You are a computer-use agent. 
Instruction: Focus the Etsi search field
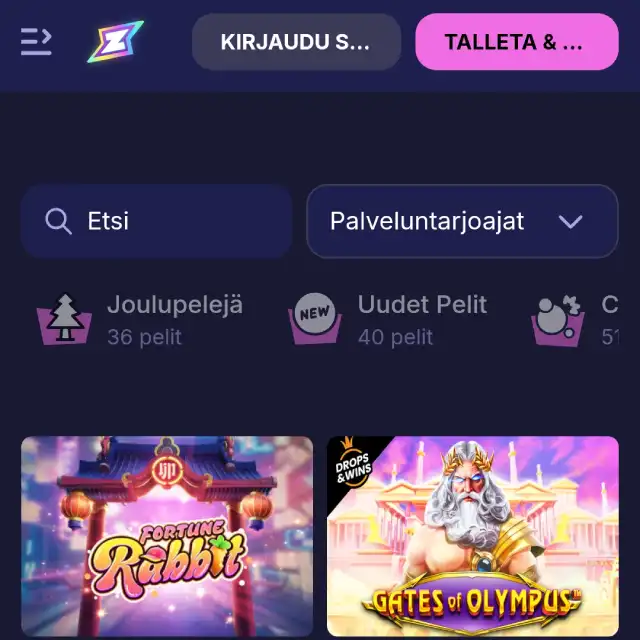pos(156,221)
